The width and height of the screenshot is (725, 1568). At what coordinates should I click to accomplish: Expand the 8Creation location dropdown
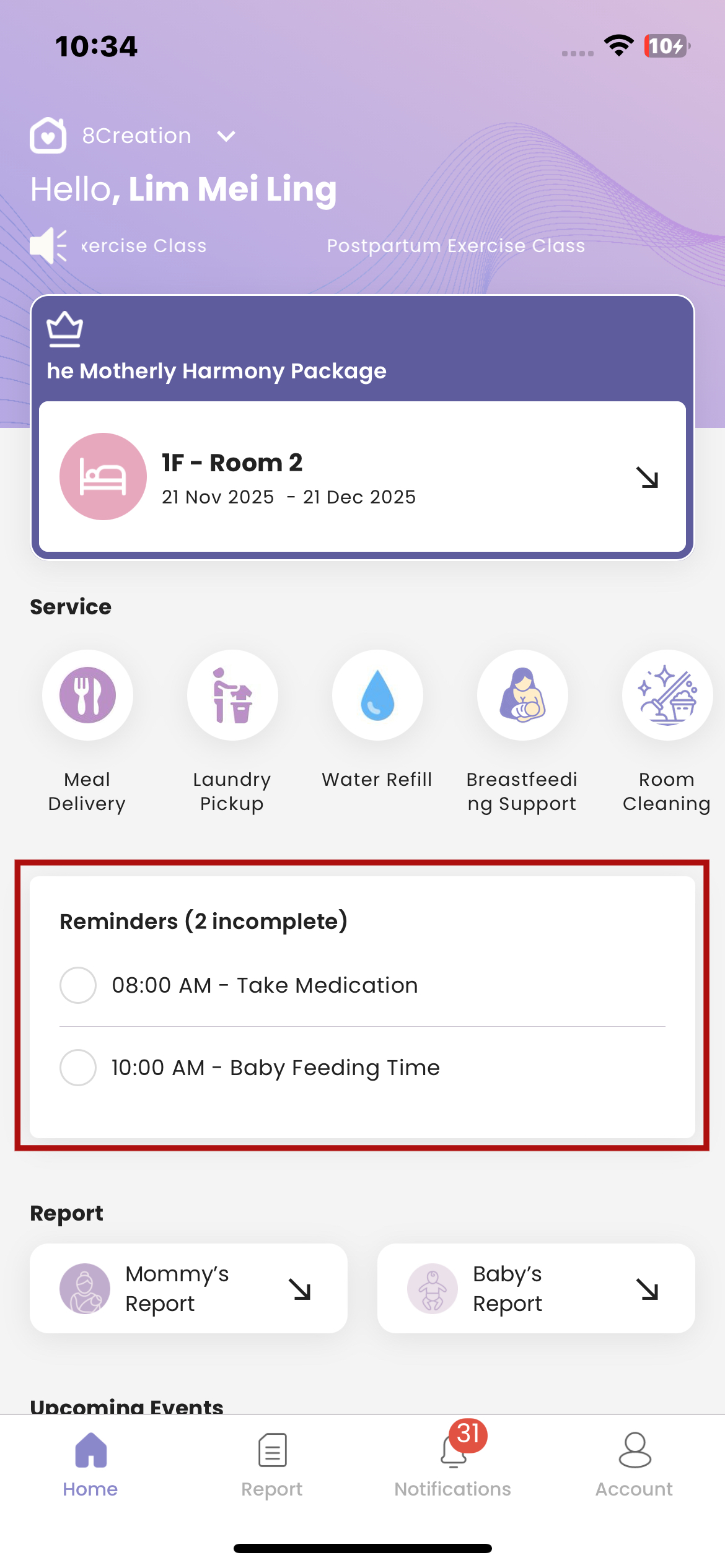pyautogui.click(x=225, y=136)
